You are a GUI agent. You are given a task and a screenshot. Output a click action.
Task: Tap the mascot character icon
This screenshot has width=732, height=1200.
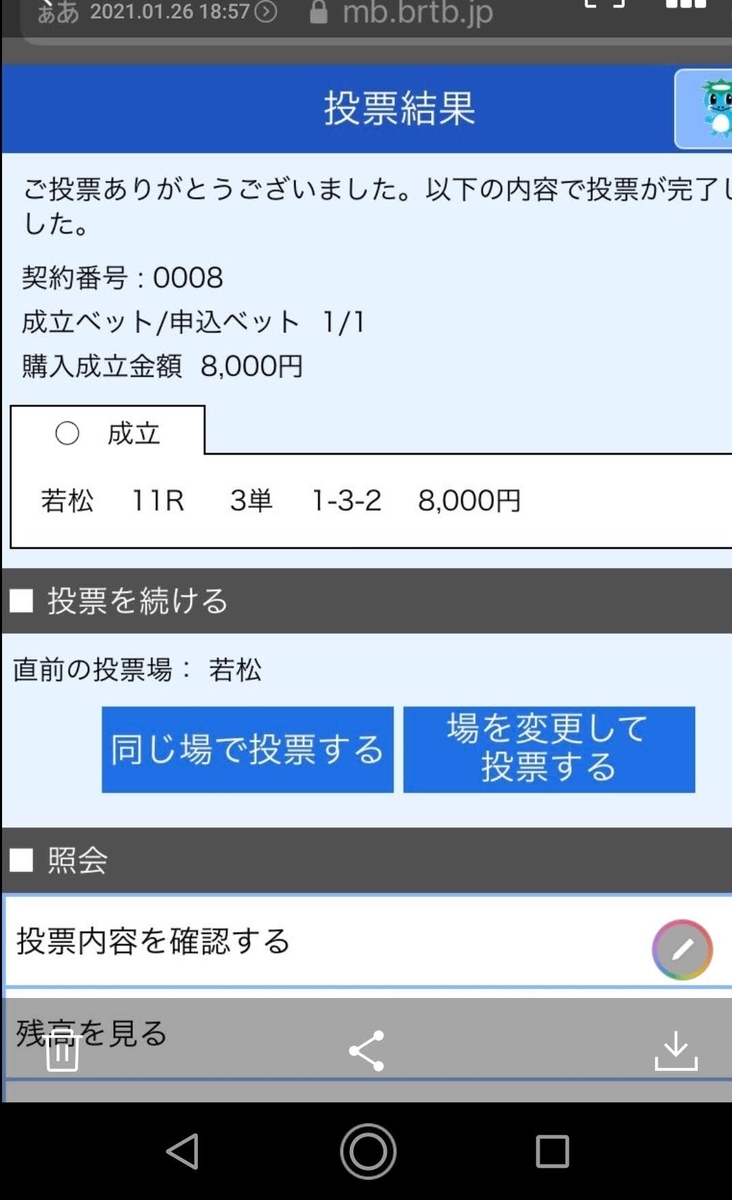(714, 110)
